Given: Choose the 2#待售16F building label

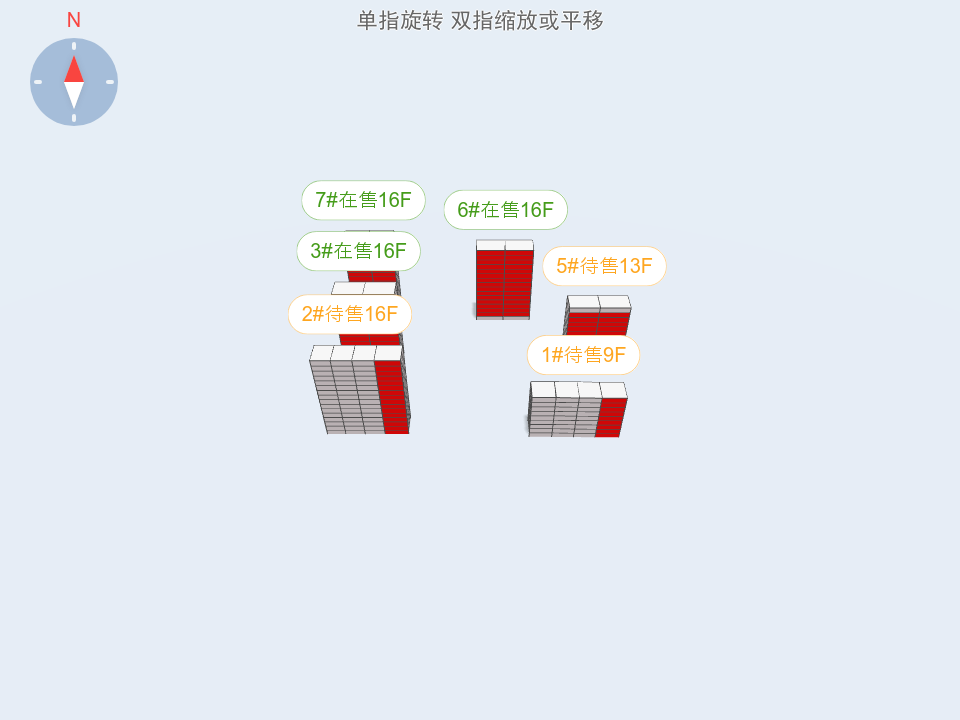Looking at the screenshot, I should (x=350, y=314).
